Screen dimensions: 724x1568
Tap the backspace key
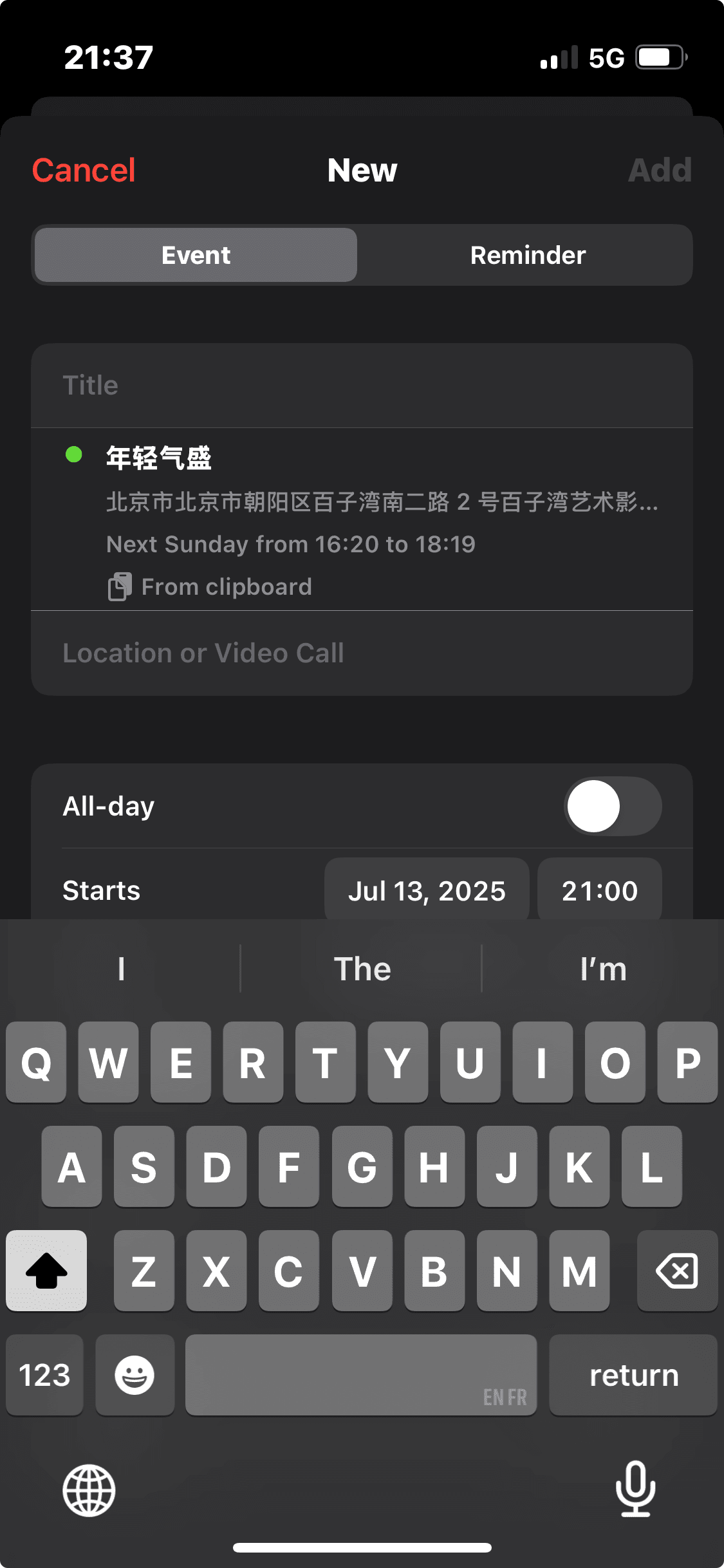click(676, 1271)
